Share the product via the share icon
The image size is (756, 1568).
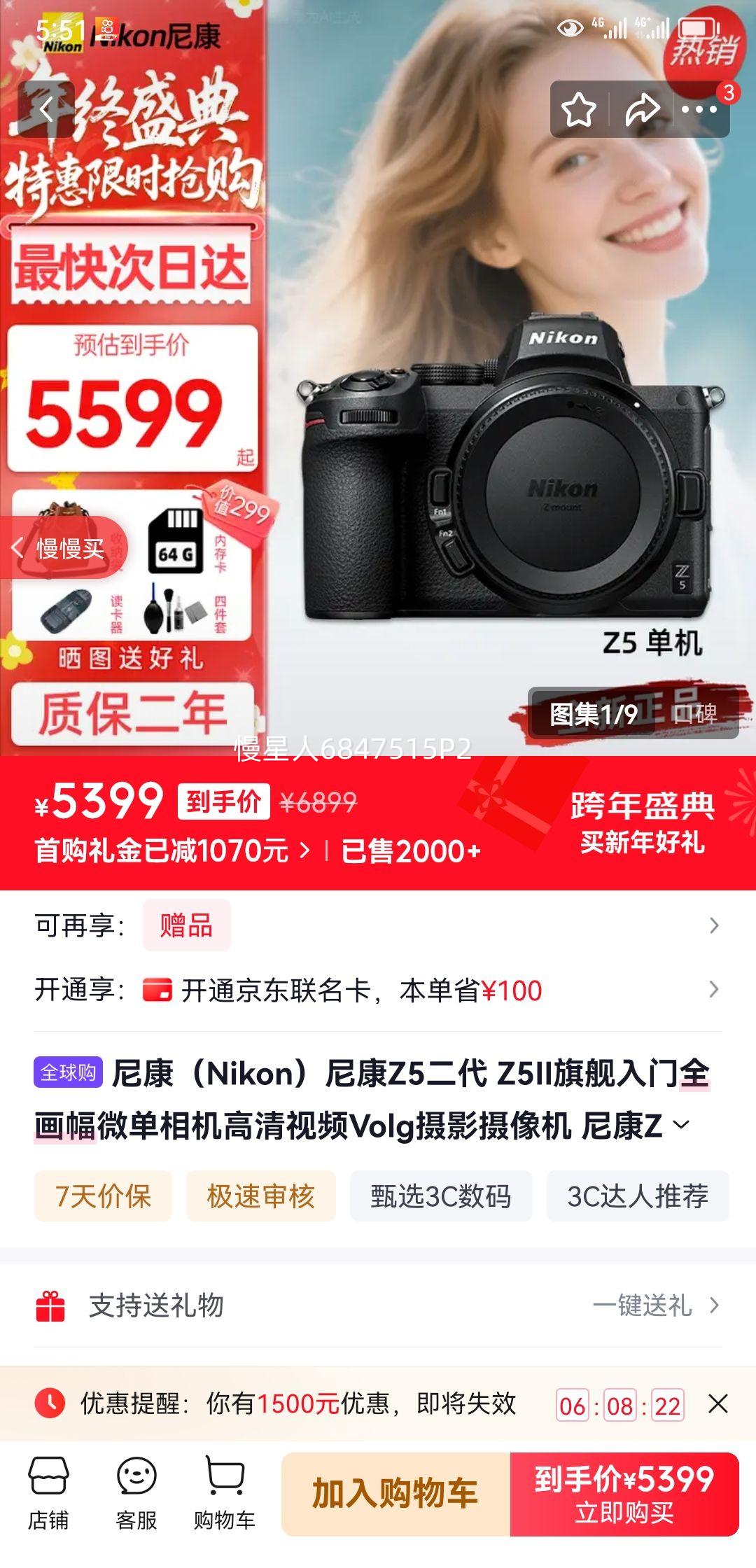tap(641, 111)
